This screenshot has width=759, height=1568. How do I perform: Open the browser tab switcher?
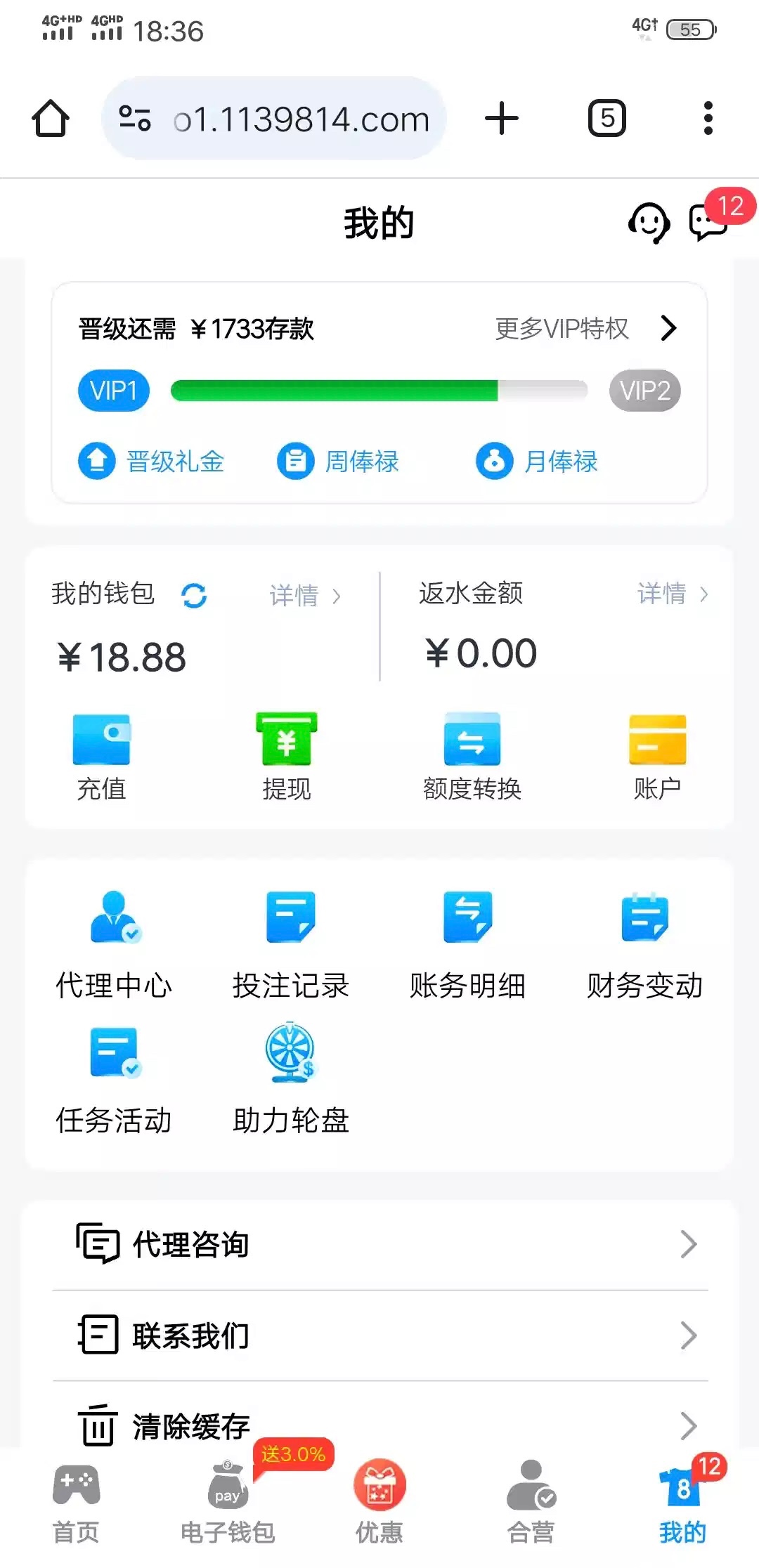tap(606, 118)
